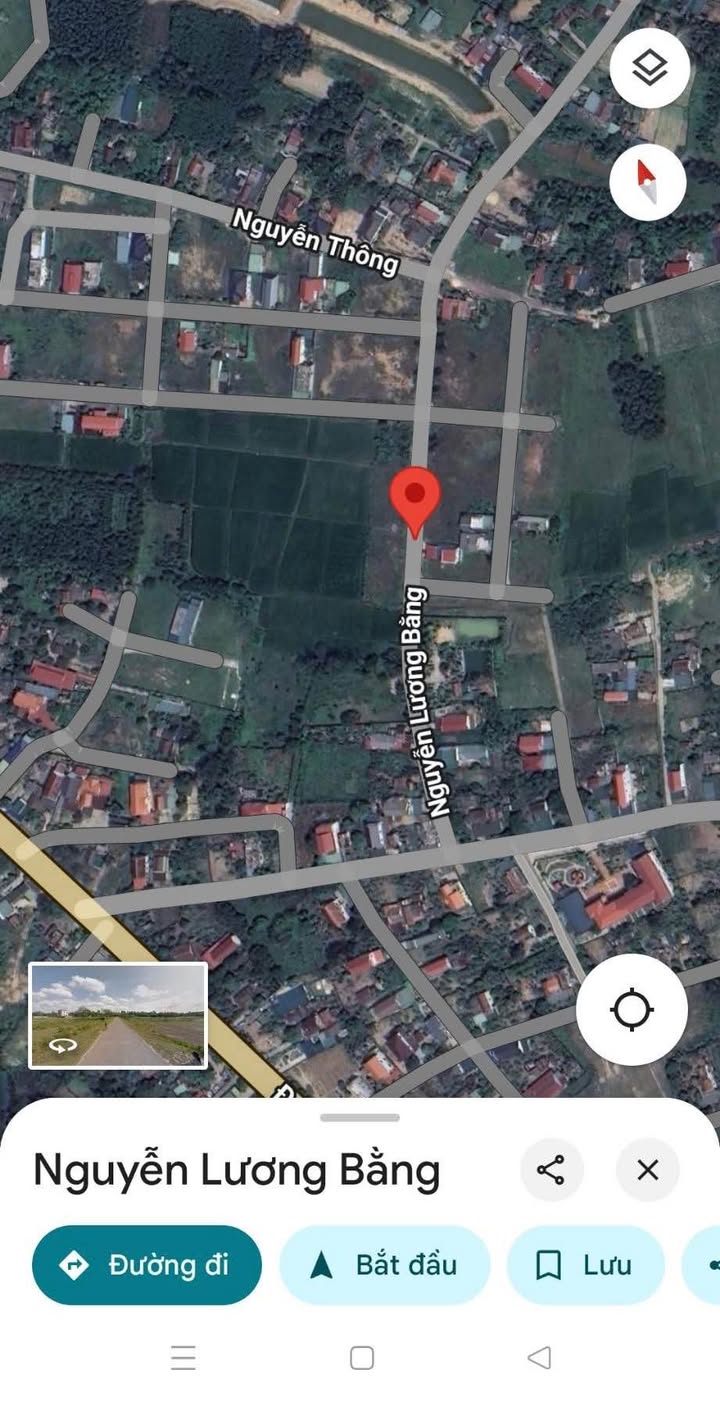Get directions with Đường đi
The image size is (720, 1402).
pyautogui.click(x=147, y=1265)
